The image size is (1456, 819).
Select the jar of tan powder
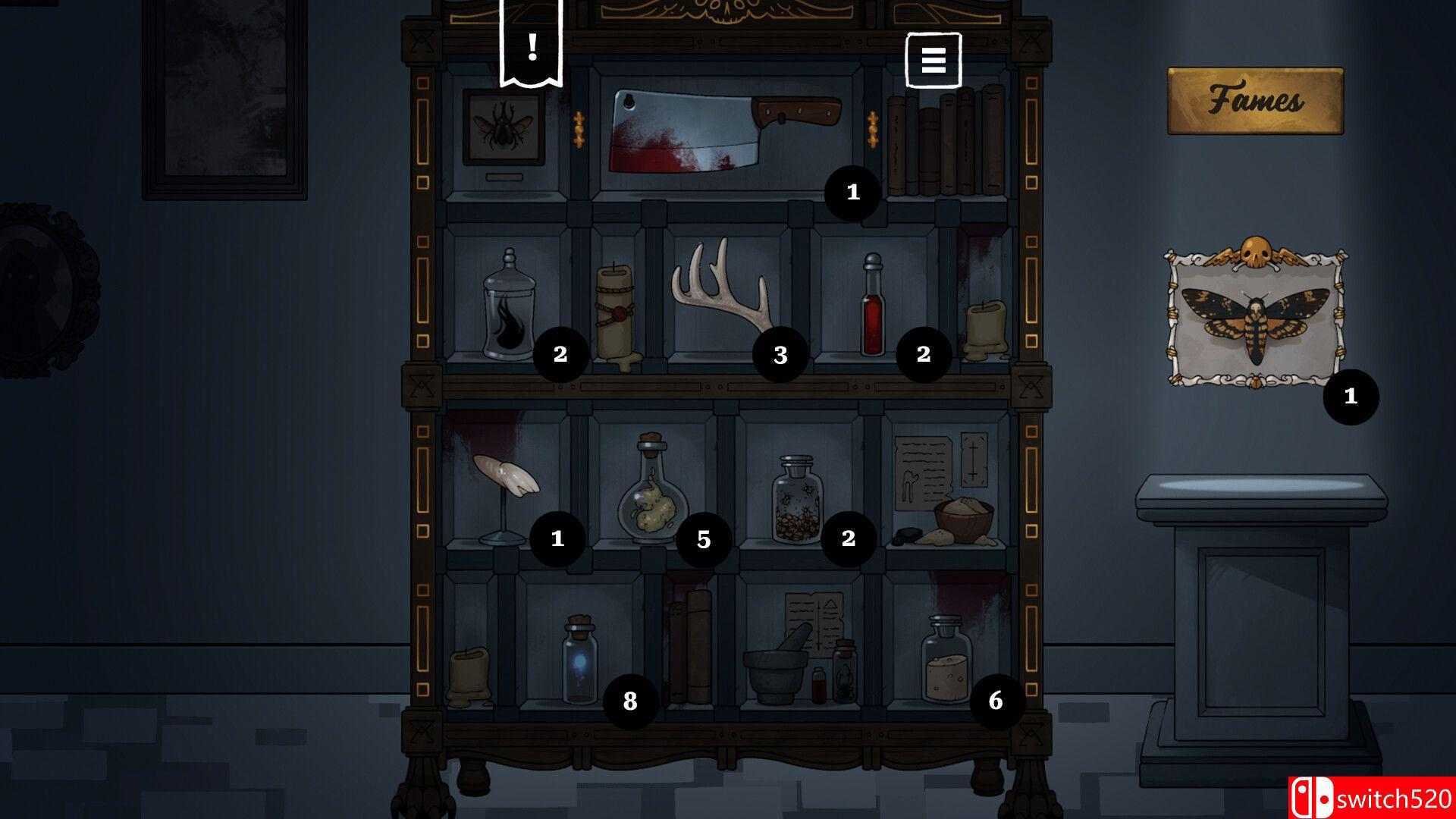click(x=946, y=661)
